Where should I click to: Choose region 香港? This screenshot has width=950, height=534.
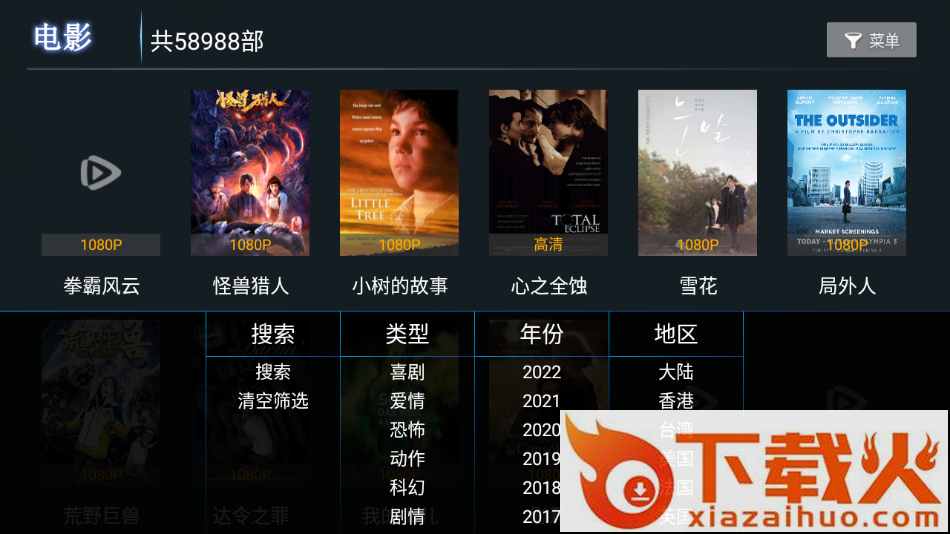(676, 401)
